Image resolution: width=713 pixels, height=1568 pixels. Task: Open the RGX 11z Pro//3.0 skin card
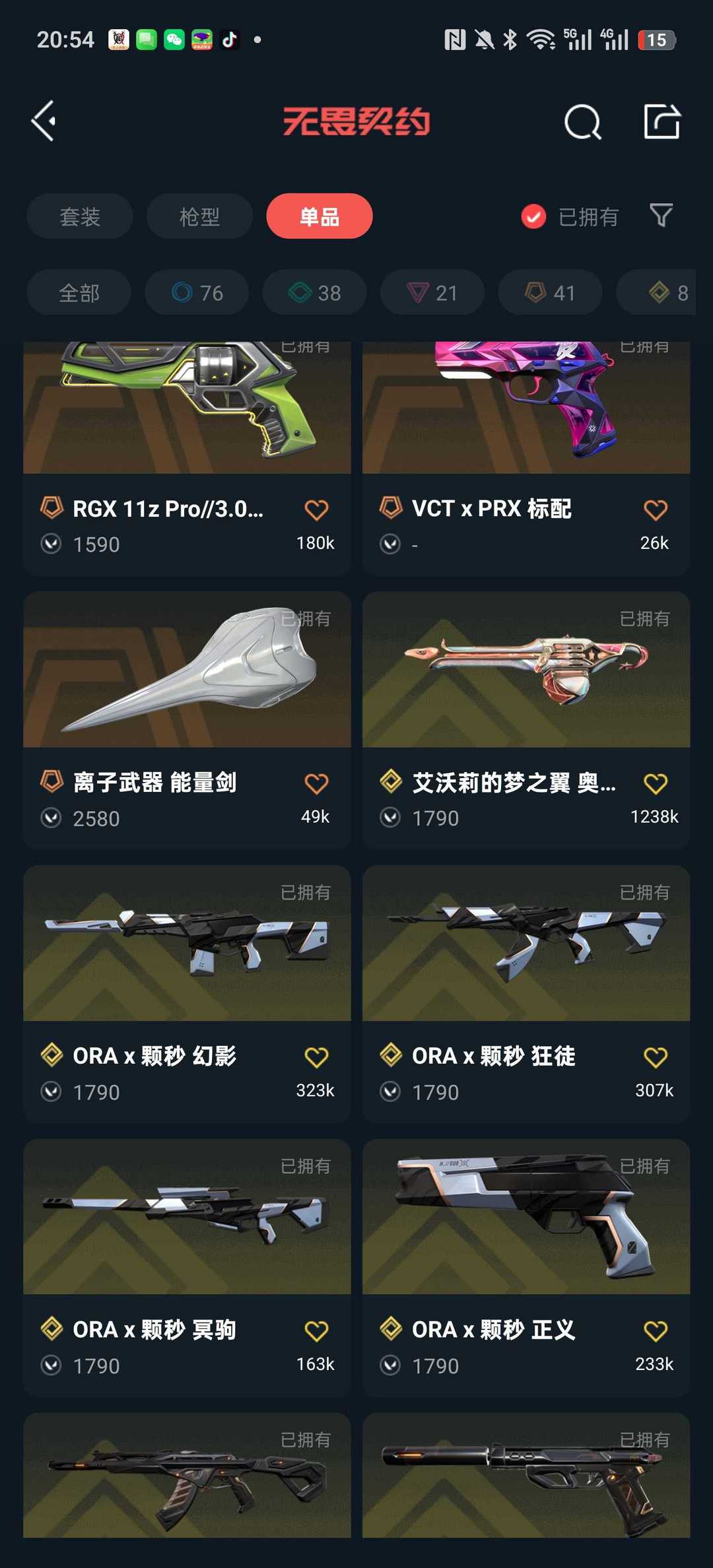pos(187,459)
